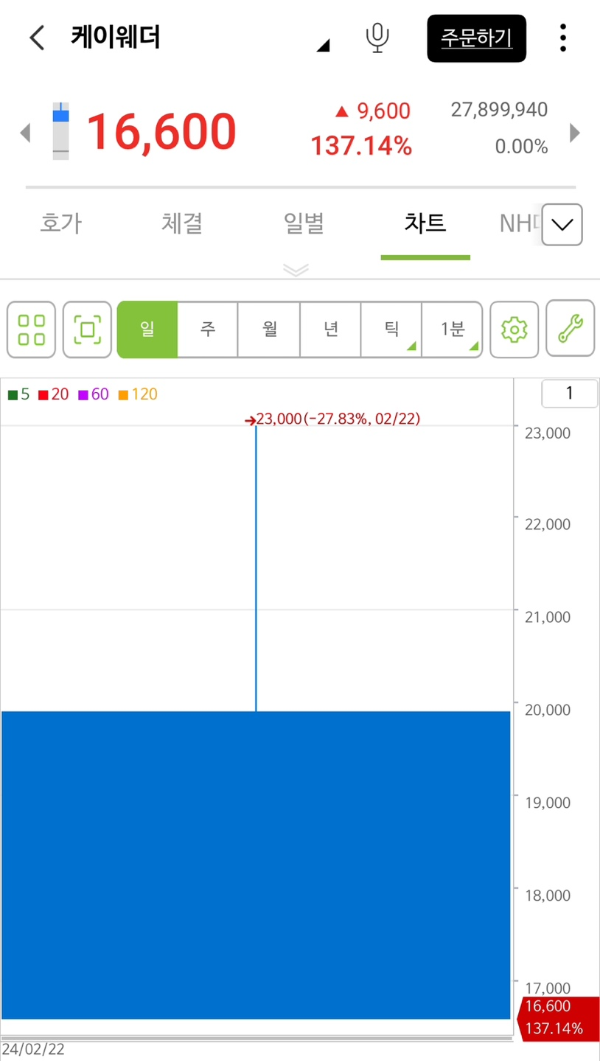This screenshot has height=1061, width=600.
Task: Switch to the 호가 tab
Action: click(x=61, y=223)
